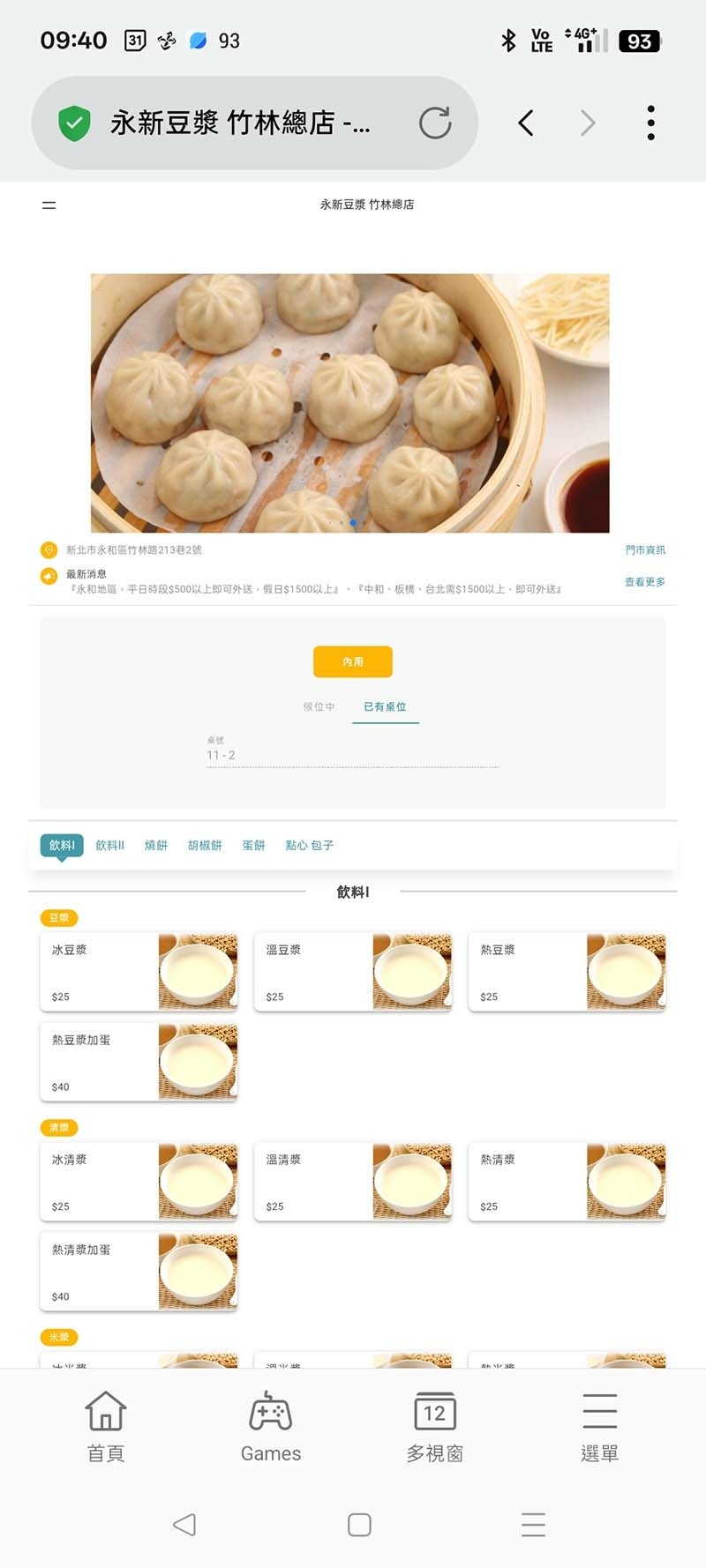Image resolution: width=706 pixels, height=1568 pixels.
Task: Open the page's hamburger menu
Action: pos(49,205)
